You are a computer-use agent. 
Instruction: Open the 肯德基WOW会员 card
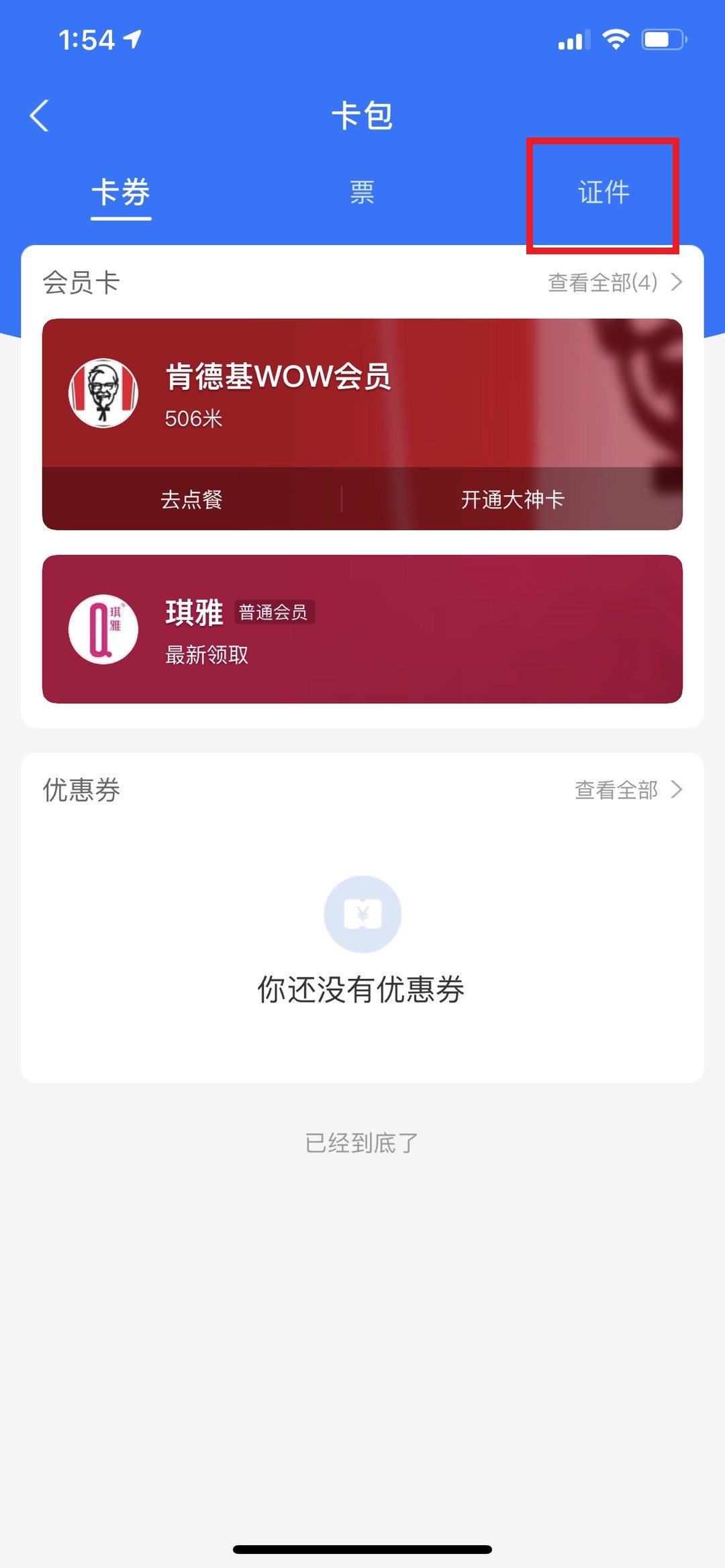coord(362,393)
